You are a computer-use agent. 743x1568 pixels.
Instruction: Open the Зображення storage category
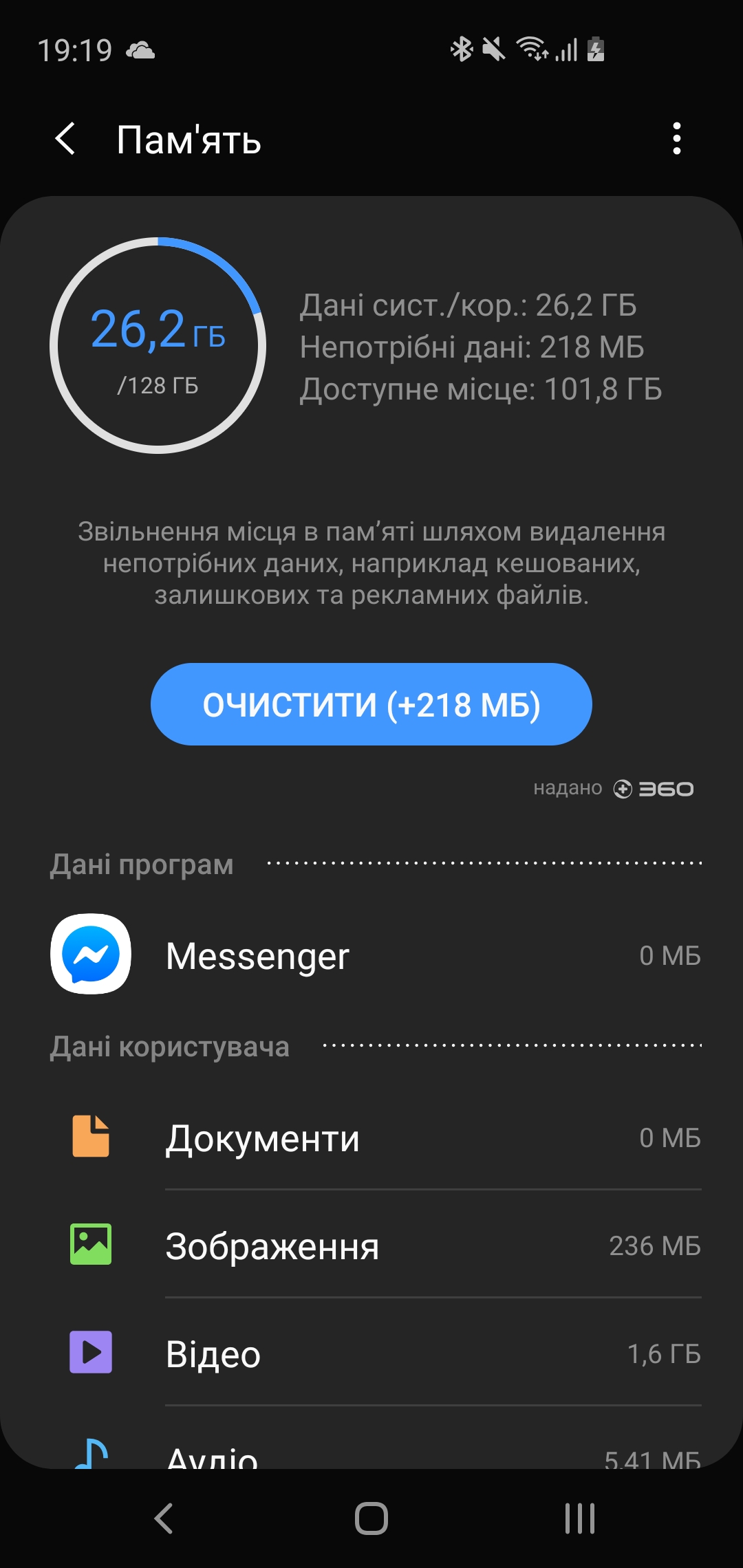(371, 1245)
